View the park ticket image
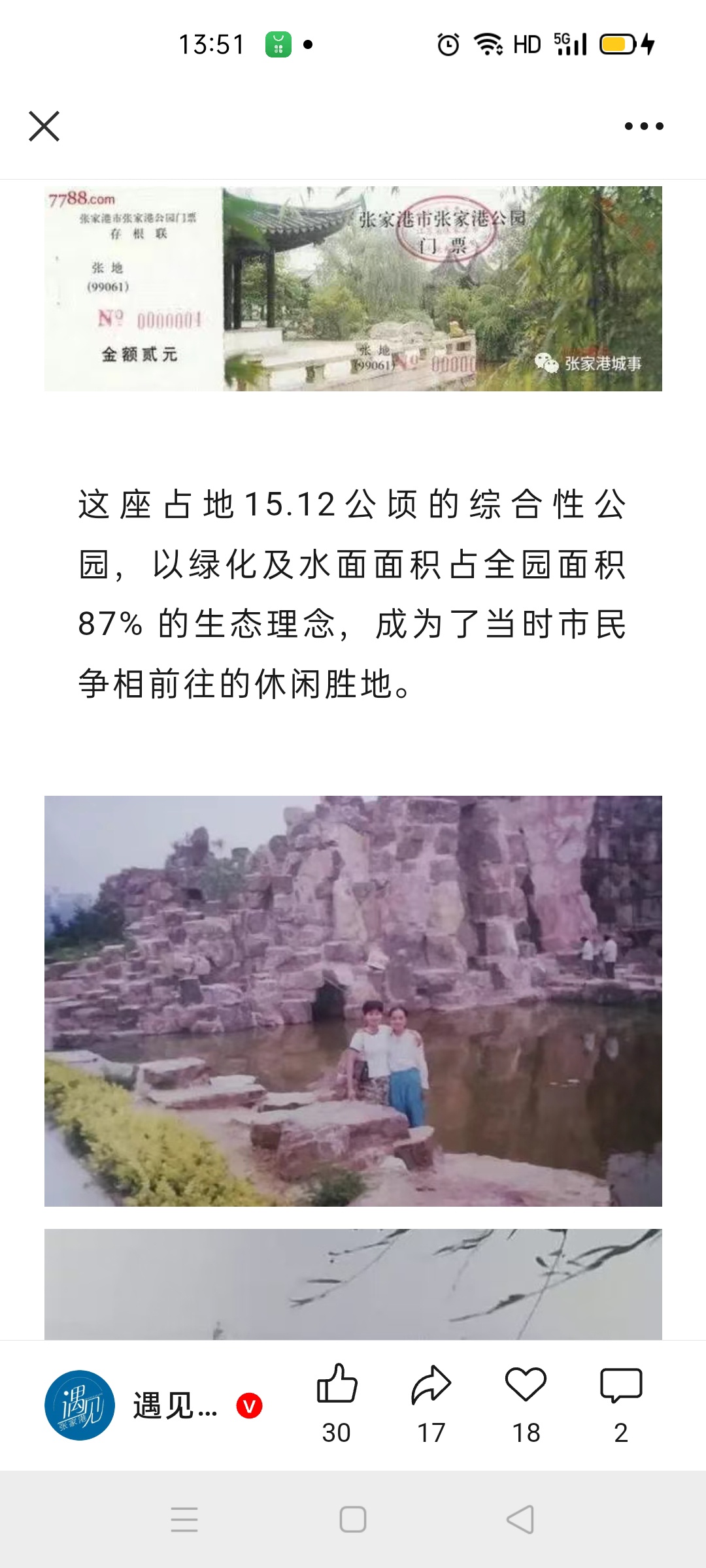 [353, 289]
